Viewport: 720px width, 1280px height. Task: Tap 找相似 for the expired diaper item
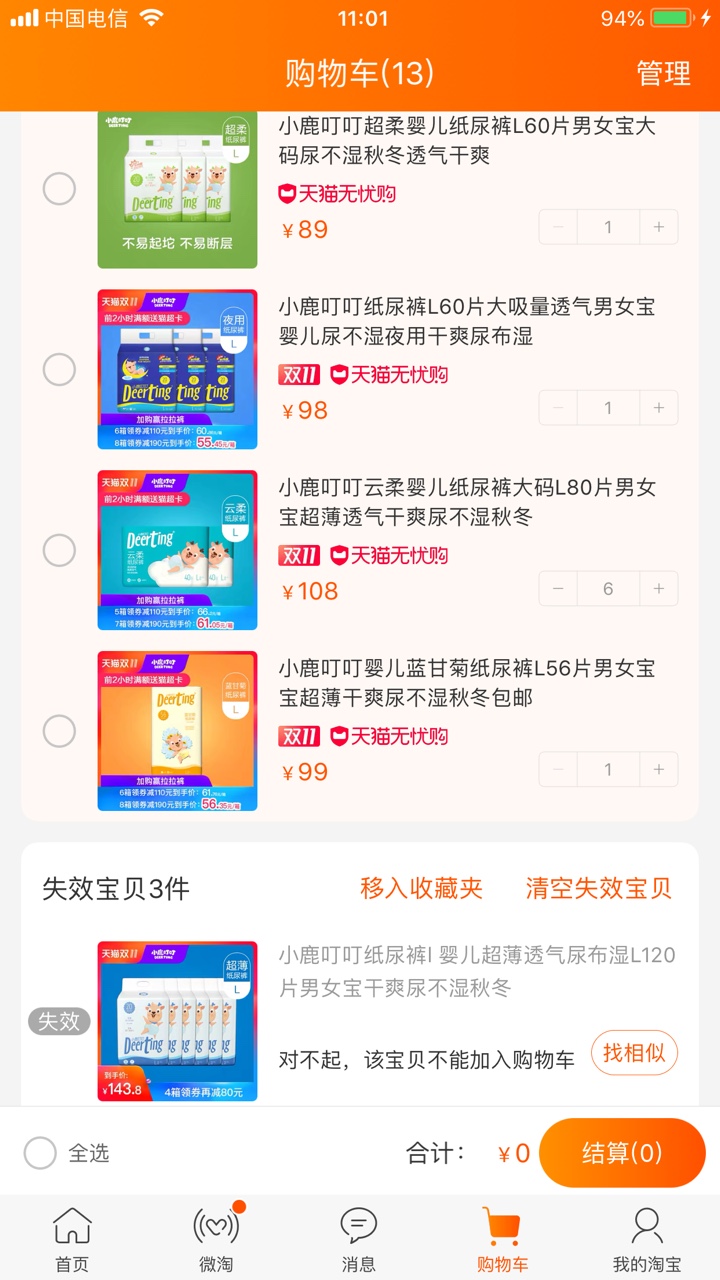[634, 1052]
